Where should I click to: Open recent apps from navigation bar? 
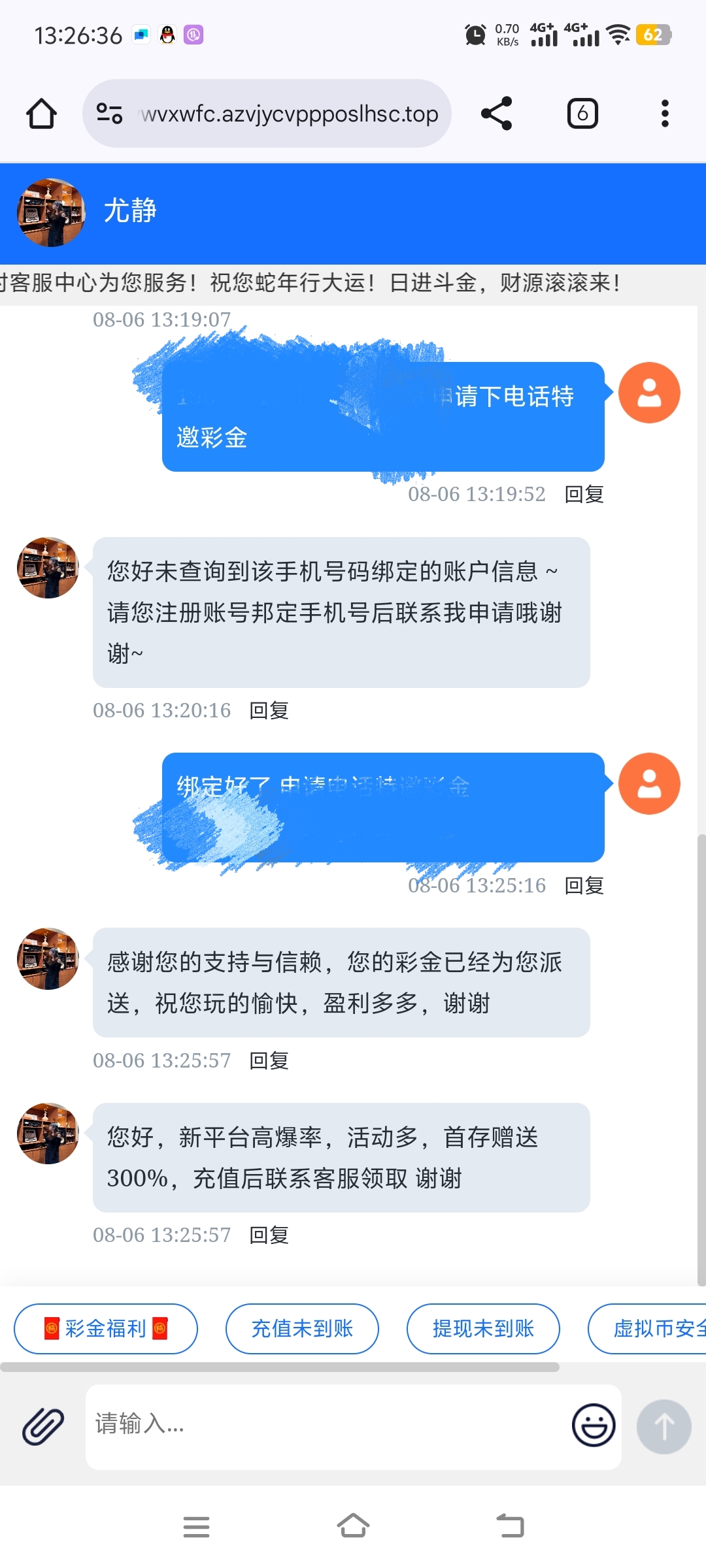click(196, 1527)
